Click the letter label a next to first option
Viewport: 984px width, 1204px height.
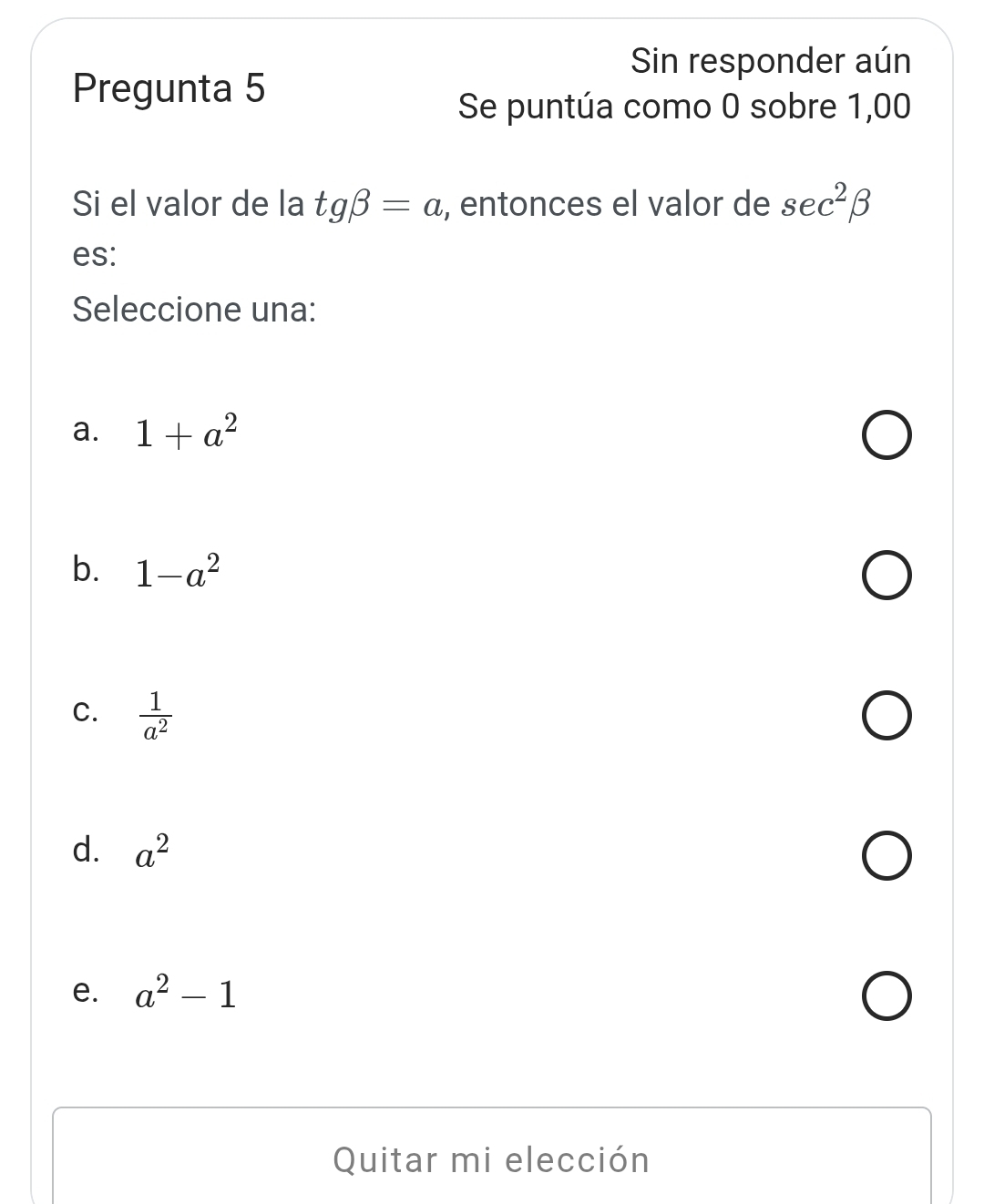pyautogui.click(x=86, y=430)
